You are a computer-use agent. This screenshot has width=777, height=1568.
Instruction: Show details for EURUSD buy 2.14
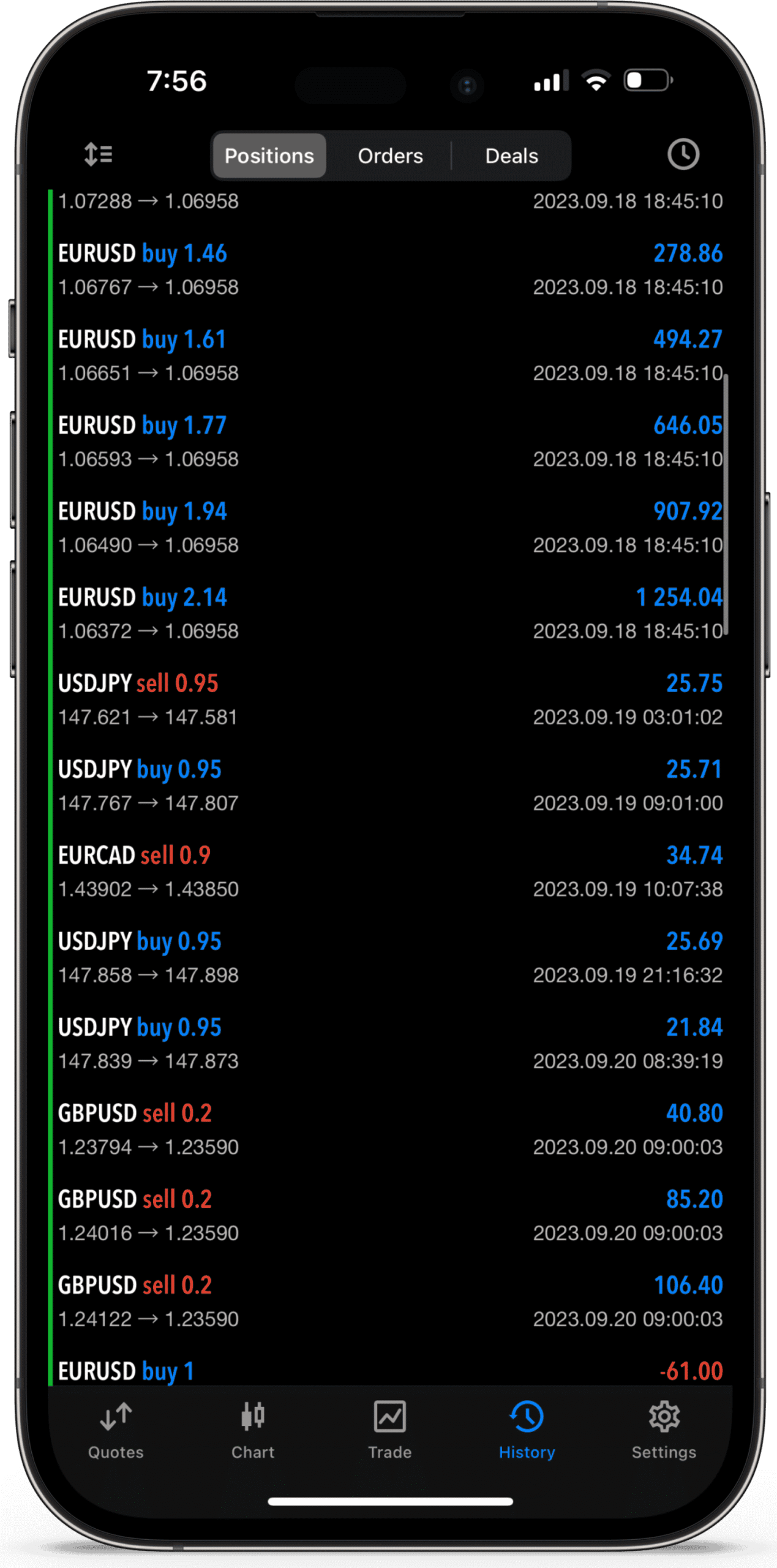390,613
